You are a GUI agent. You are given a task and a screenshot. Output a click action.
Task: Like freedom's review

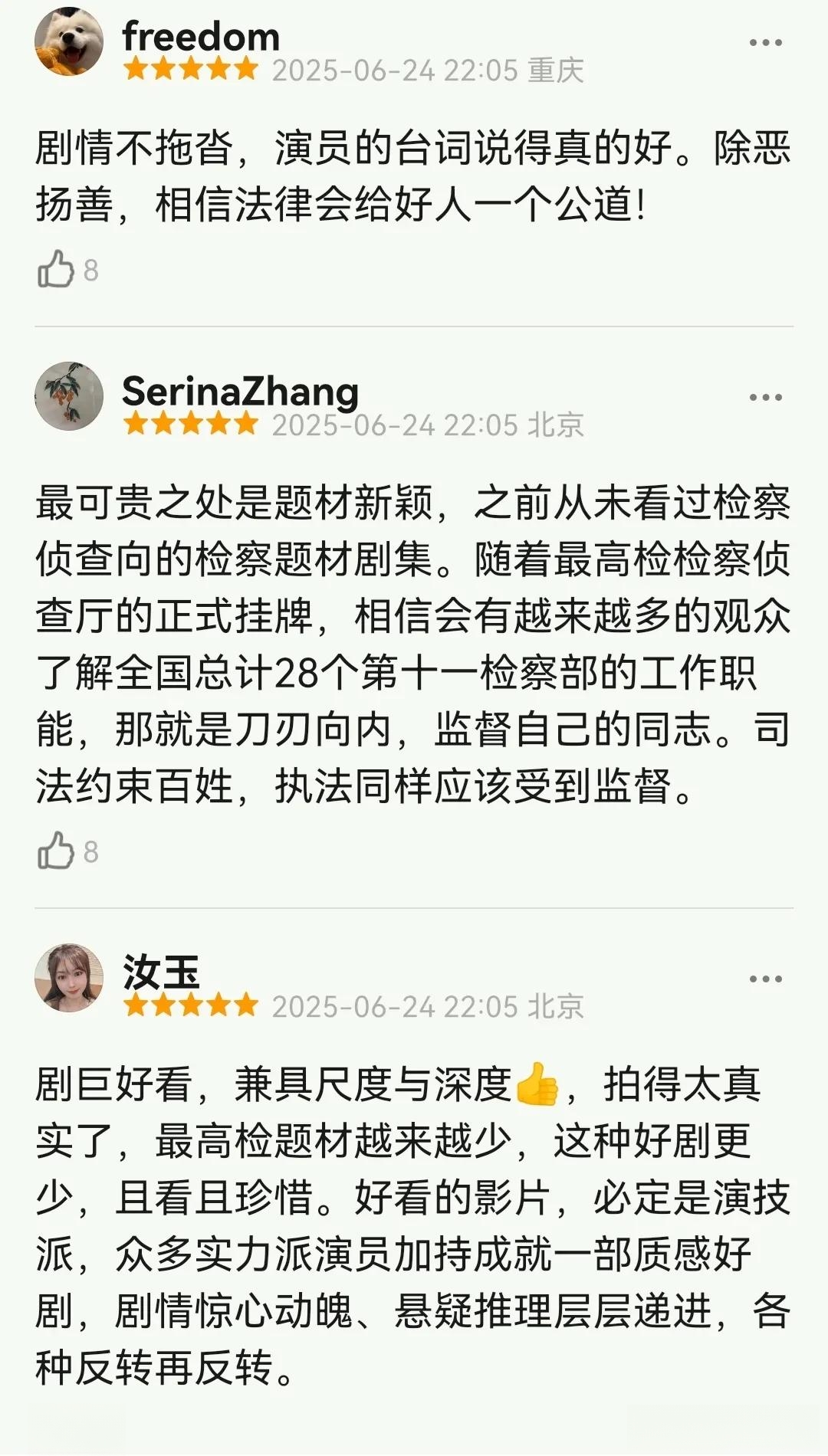(56, 270)
